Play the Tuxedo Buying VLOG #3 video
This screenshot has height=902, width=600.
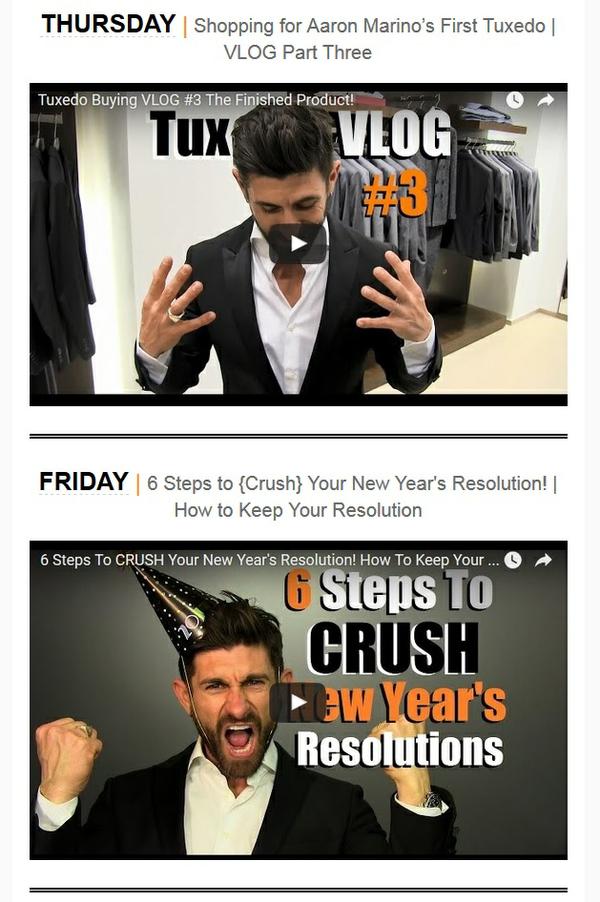point(297,243)
